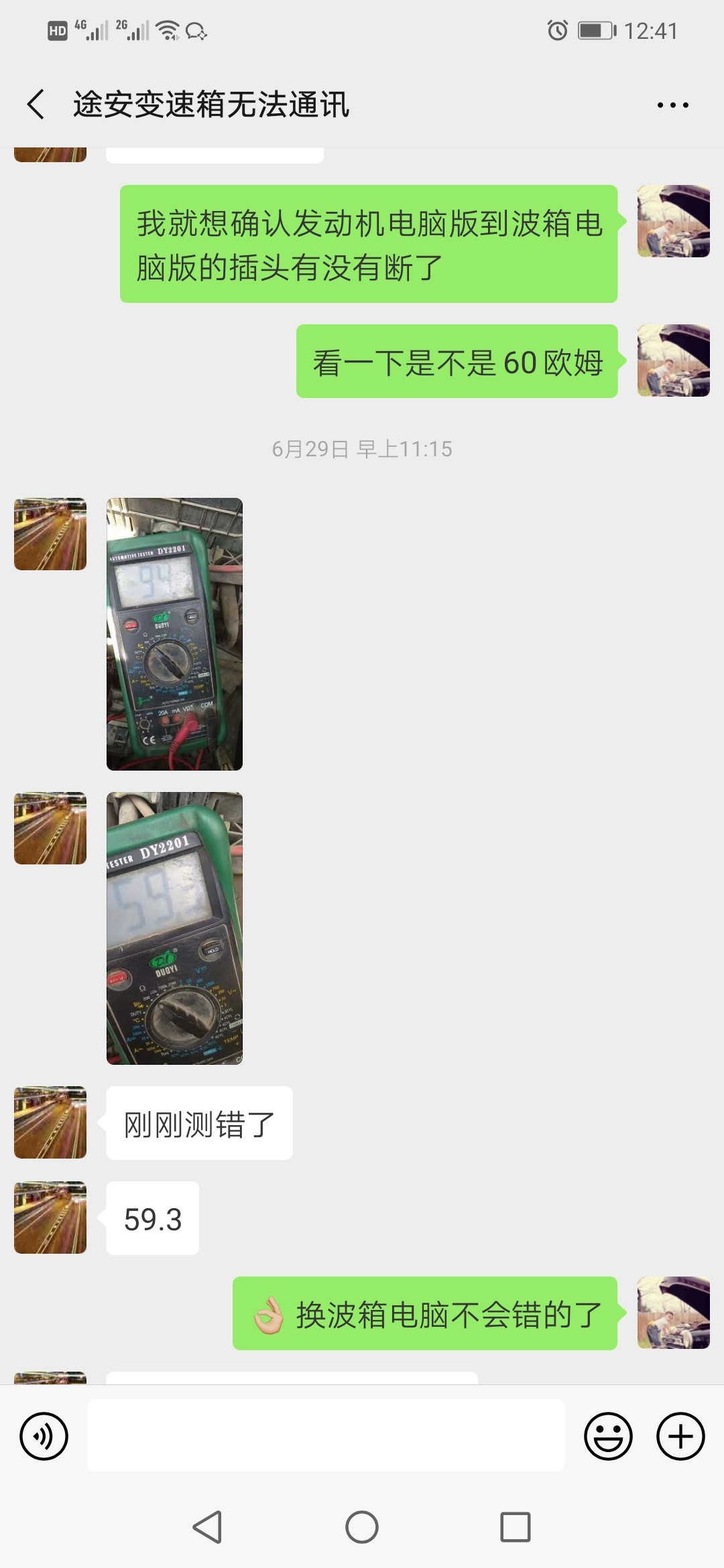Screen dimensions: 724x1568
Task: Open the multimeter photo showing 94
Action: click(174, 634)
